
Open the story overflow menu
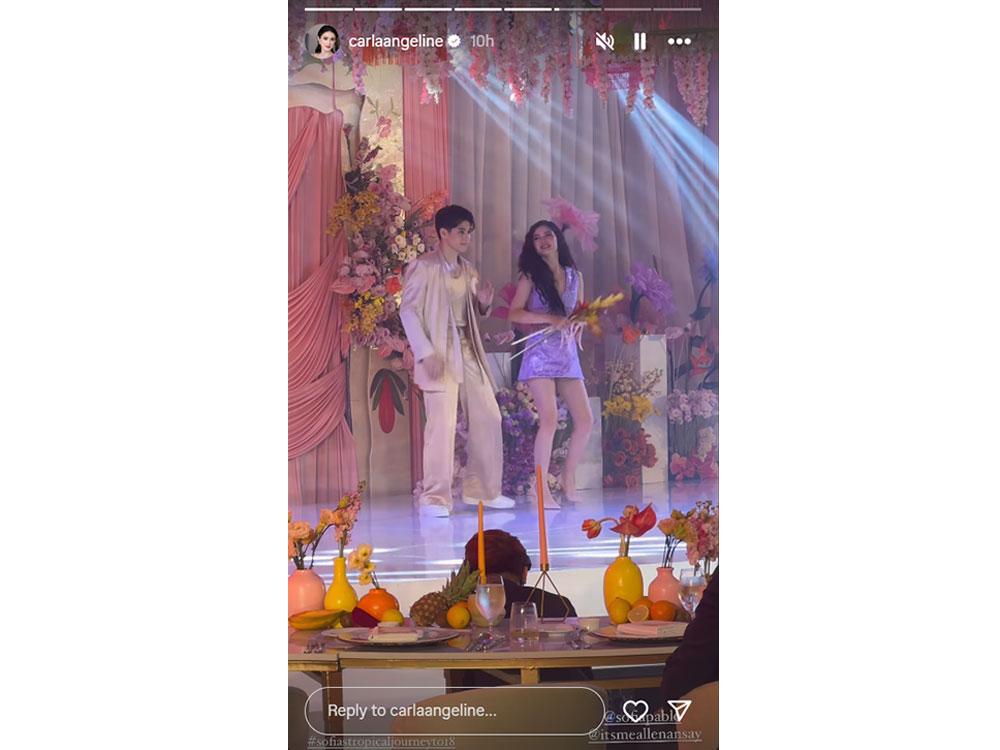pyautogui.click(x=679, y=41)
